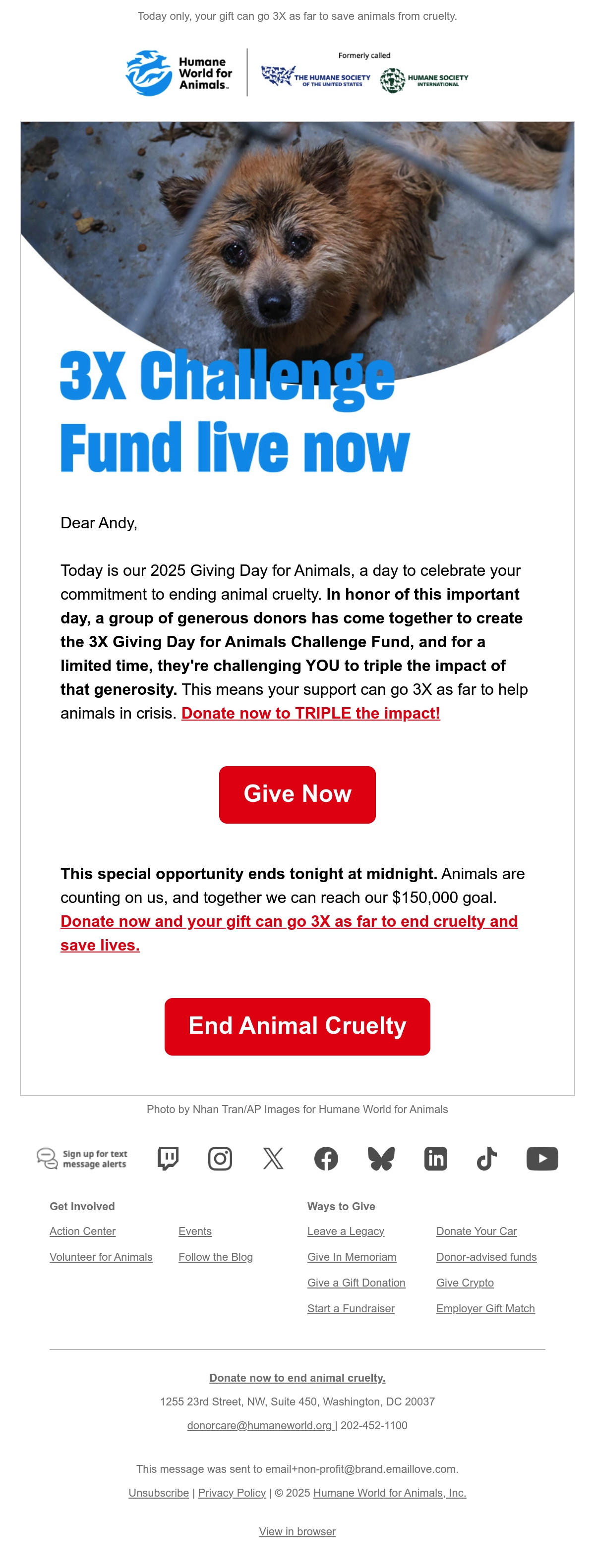Open the Leave a Legacy link
The height and width of the screenshot is (1568, 595).
click(x=346, y=1231)
